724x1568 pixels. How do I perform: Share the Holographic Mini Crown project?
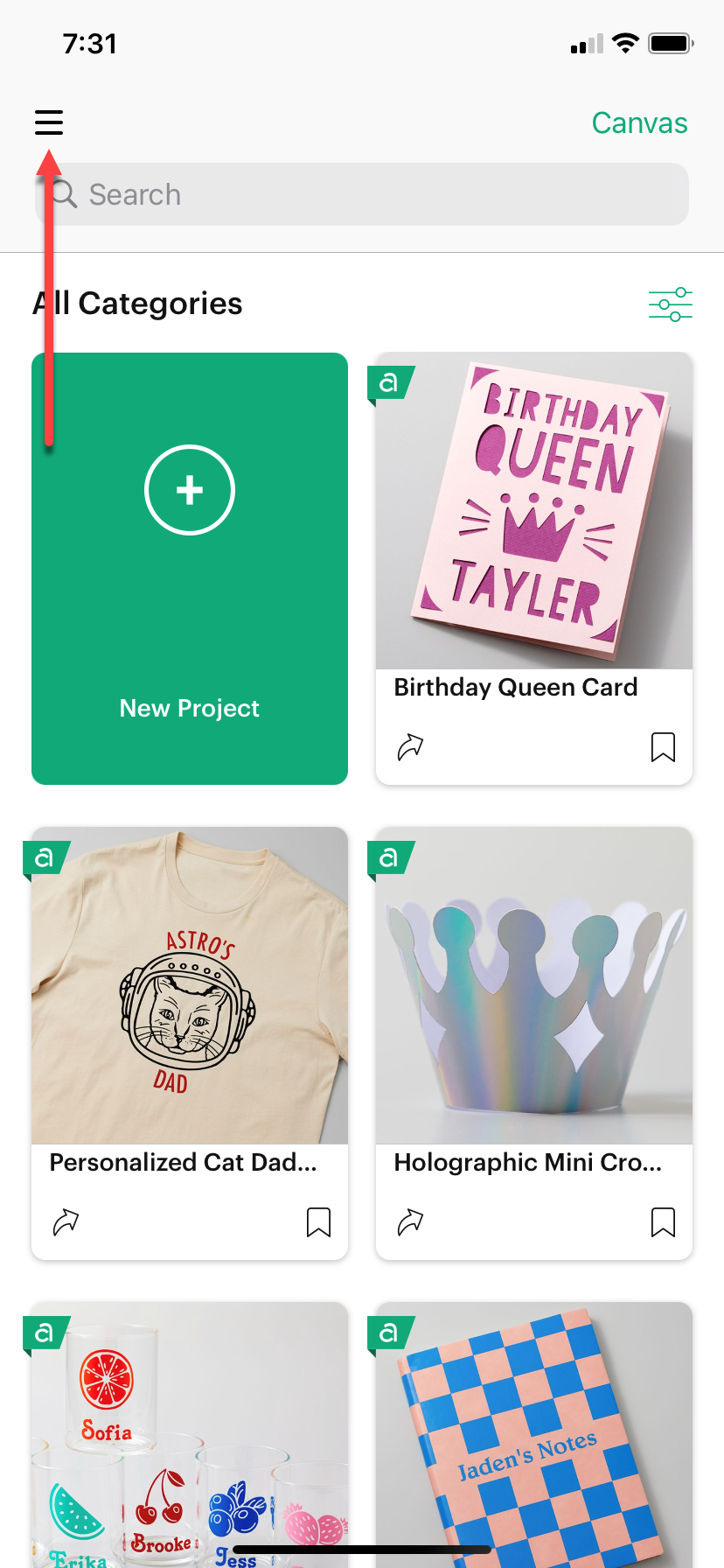click(410, 1221)
